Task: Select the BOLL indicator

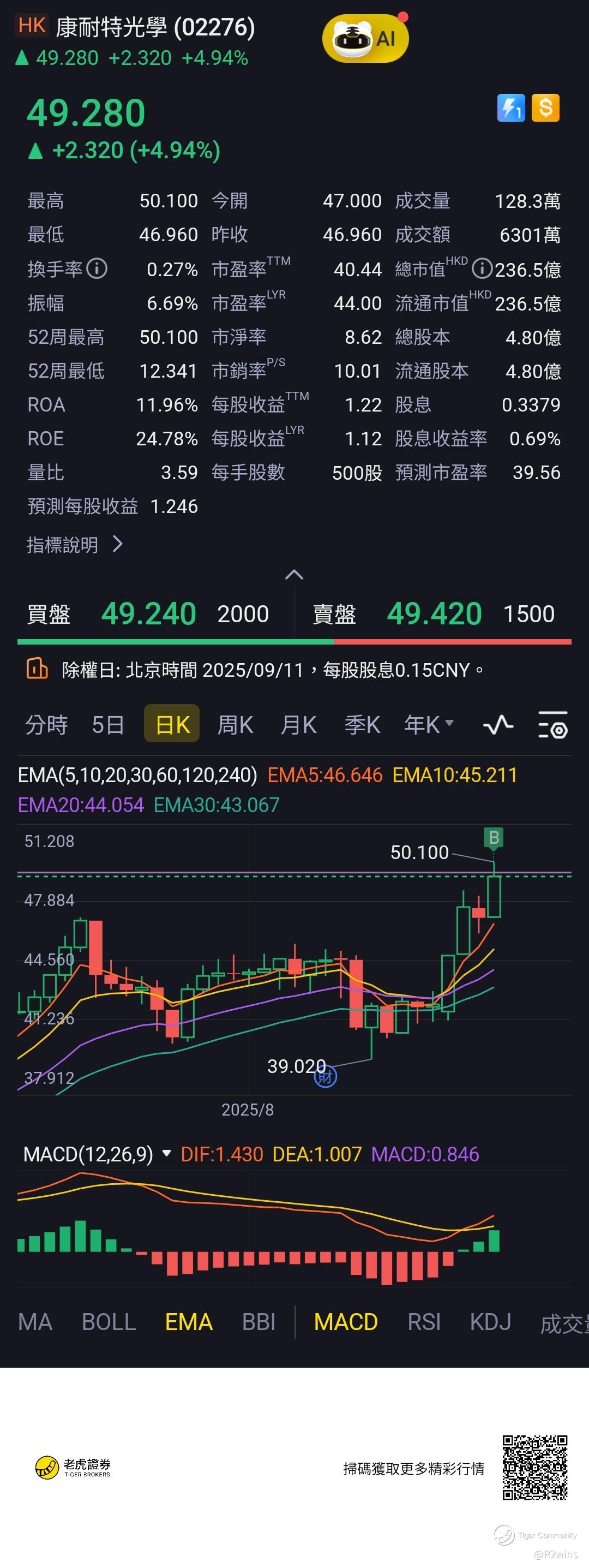Action: [109, 1322]
